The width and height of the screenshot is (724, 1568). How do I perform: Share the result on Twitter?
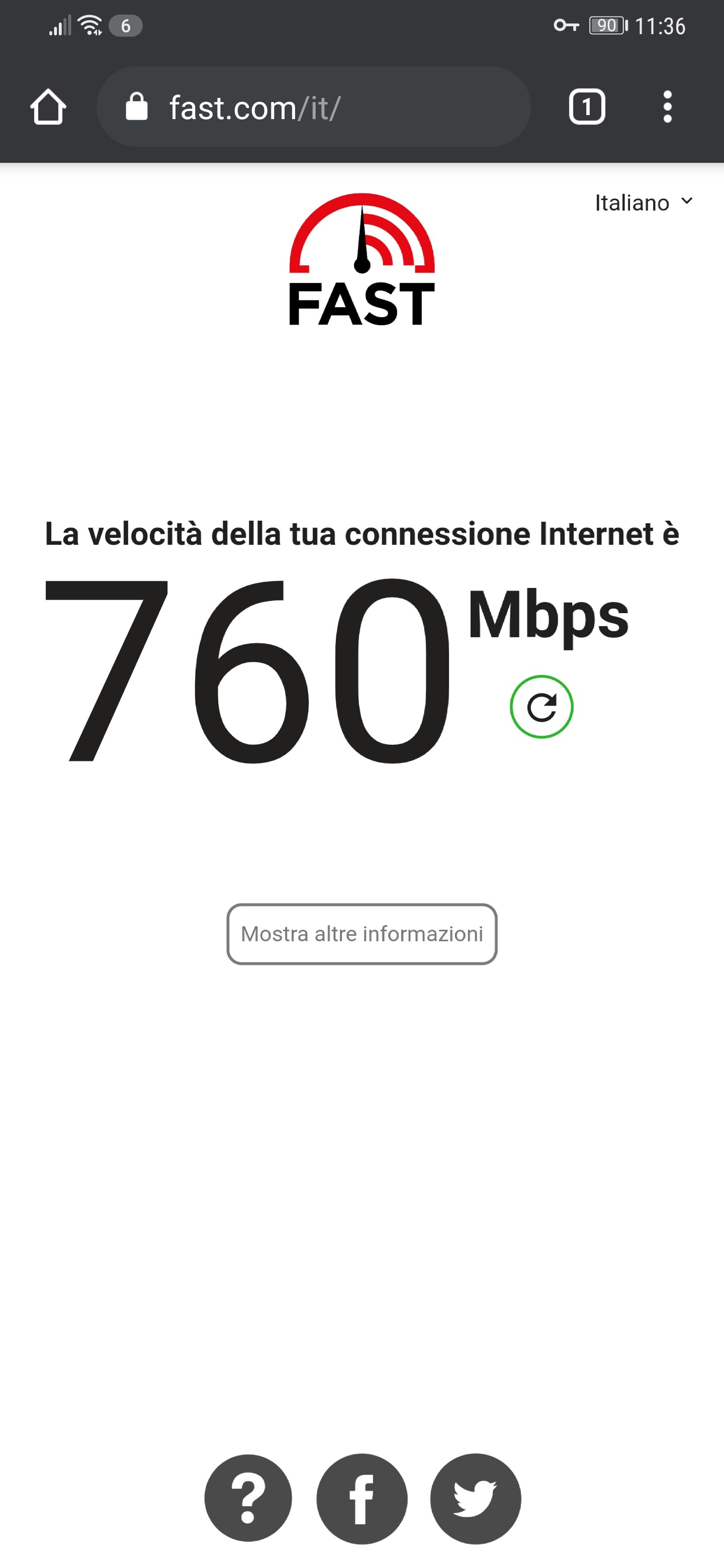(x=475, y=1498)
